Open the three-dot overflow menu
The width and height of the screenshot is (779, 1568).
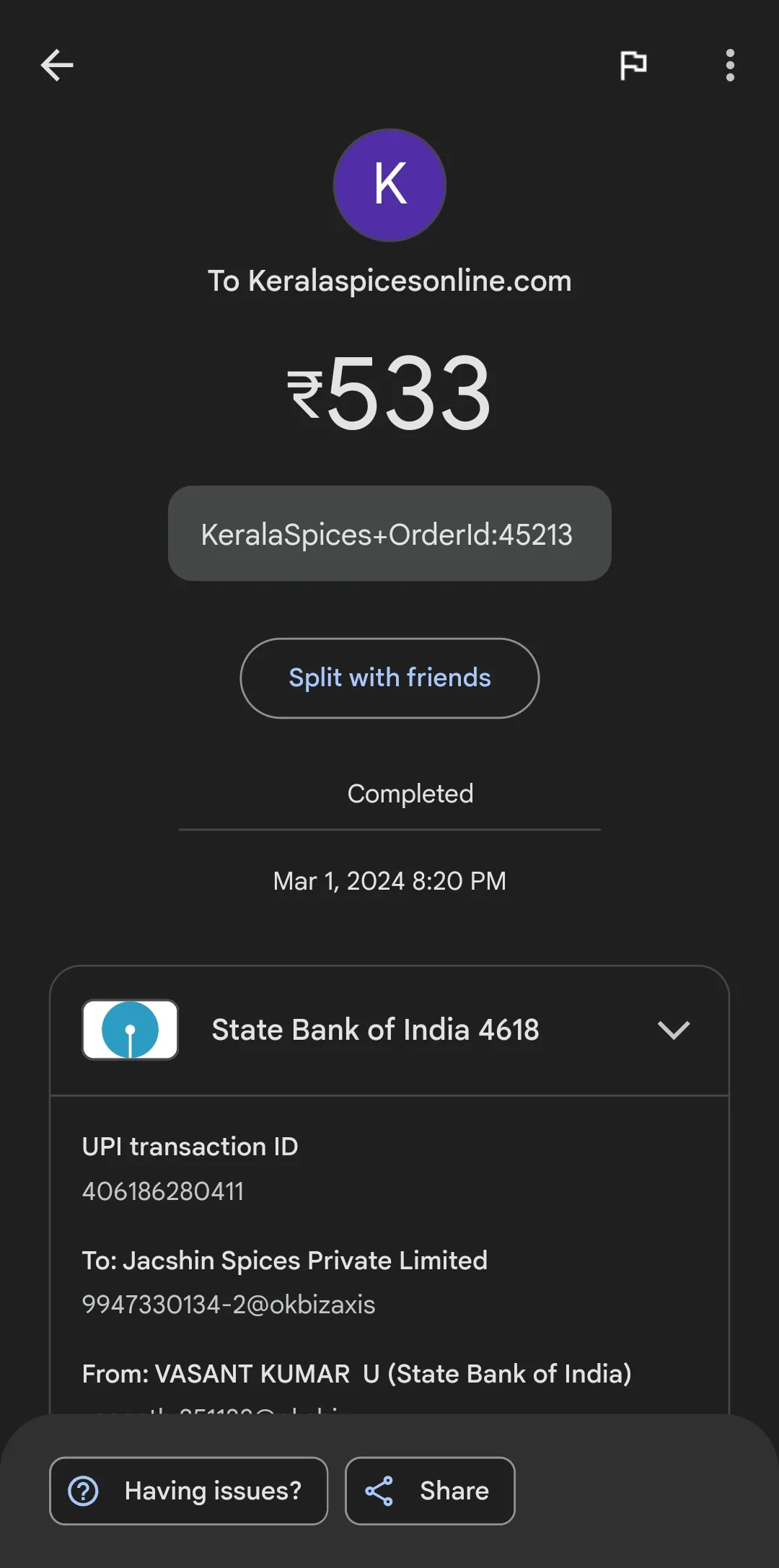(730, 66)
